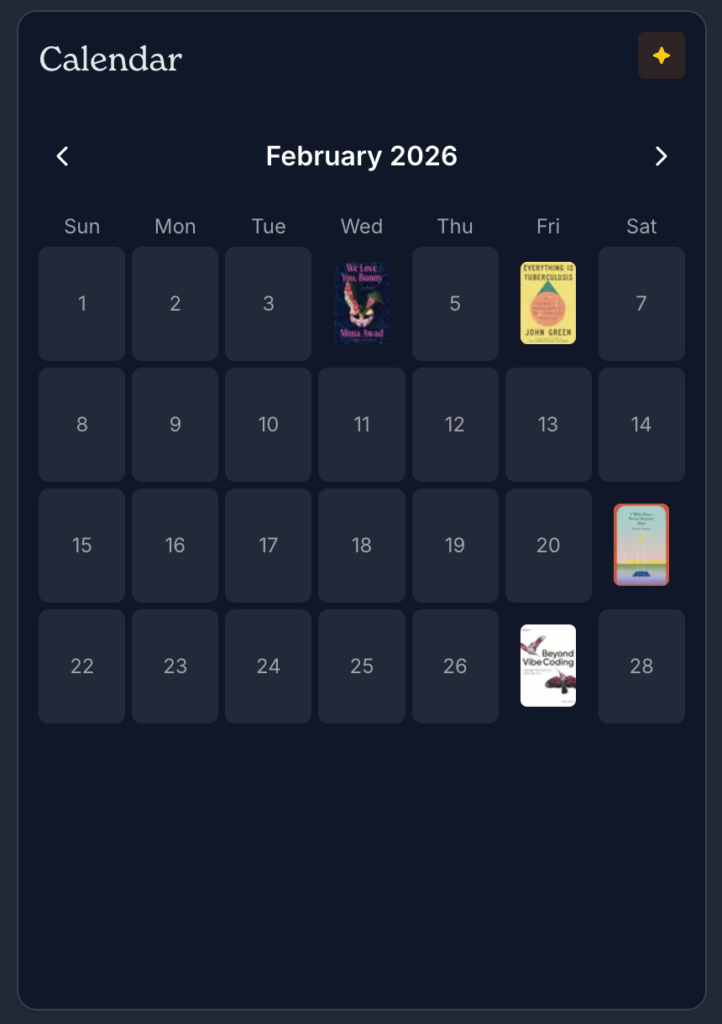Open the Everything Is Tuberculosis cover

(548, 303)
